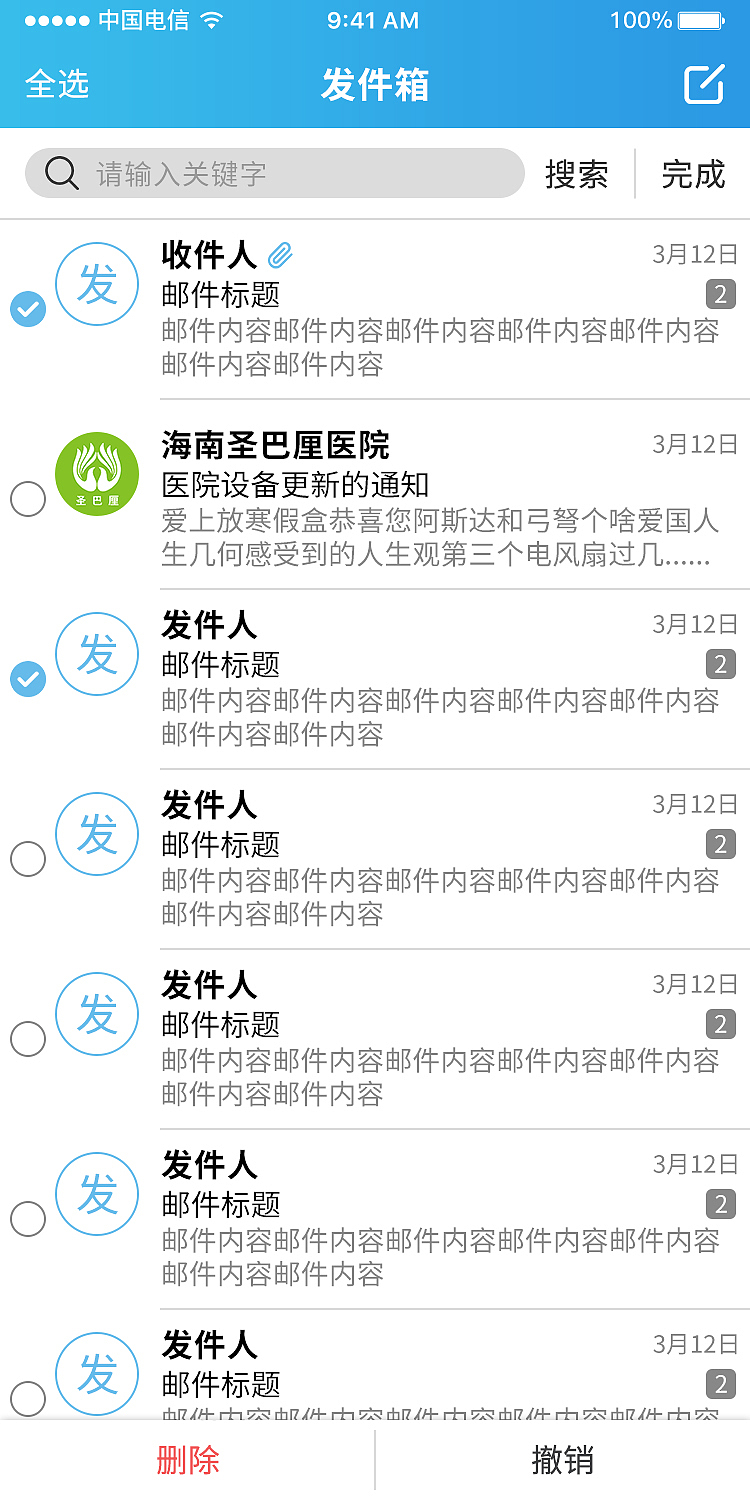
Task: Deselect the checked 发件人 email checkbox
Action: pos(28,679)
